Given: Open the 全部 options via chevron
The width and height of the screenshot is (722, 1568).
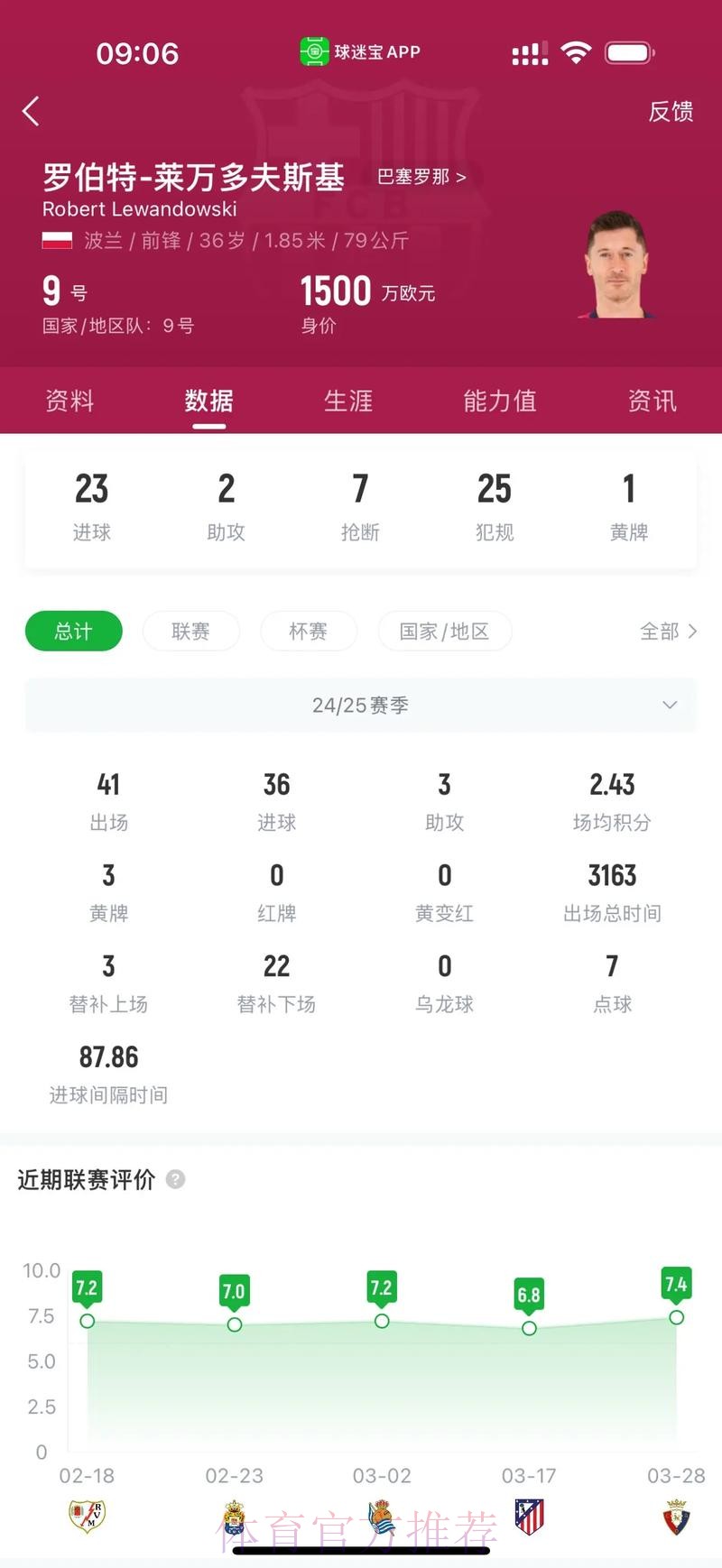Looking at the screenshot, I should (670, 632).
